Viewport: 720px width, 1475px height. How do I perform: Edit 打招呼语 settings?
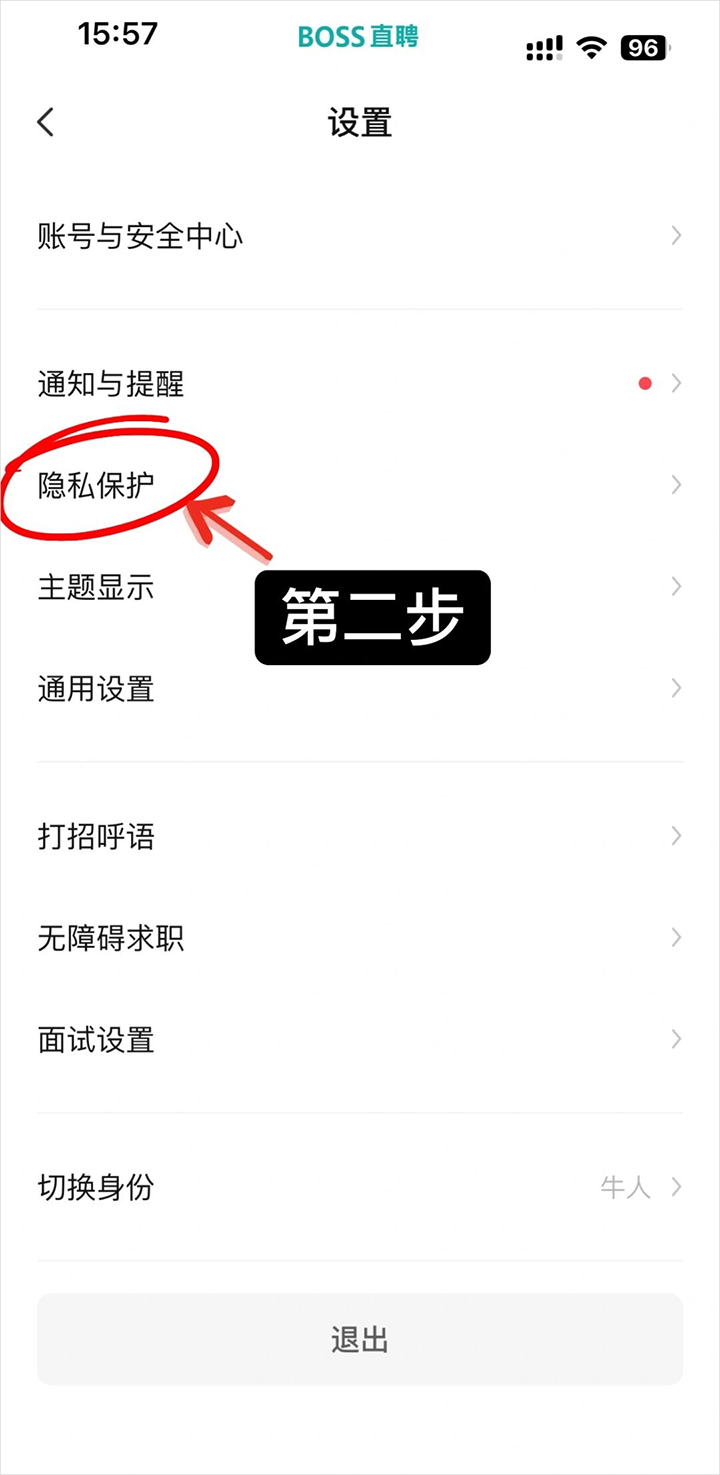click(360, 836)
